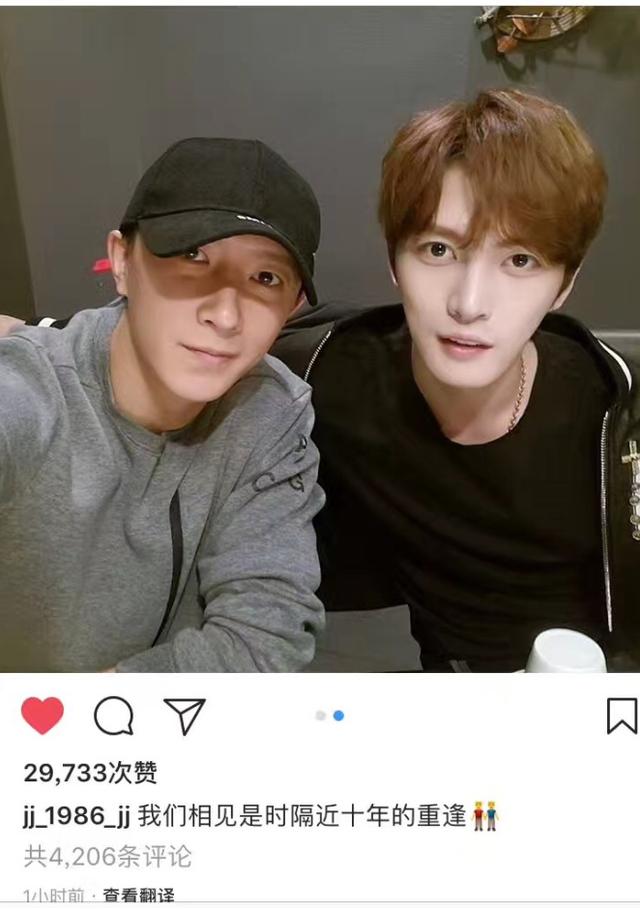
Task: Share the post via paper plane icon
Action: [184, 716]
